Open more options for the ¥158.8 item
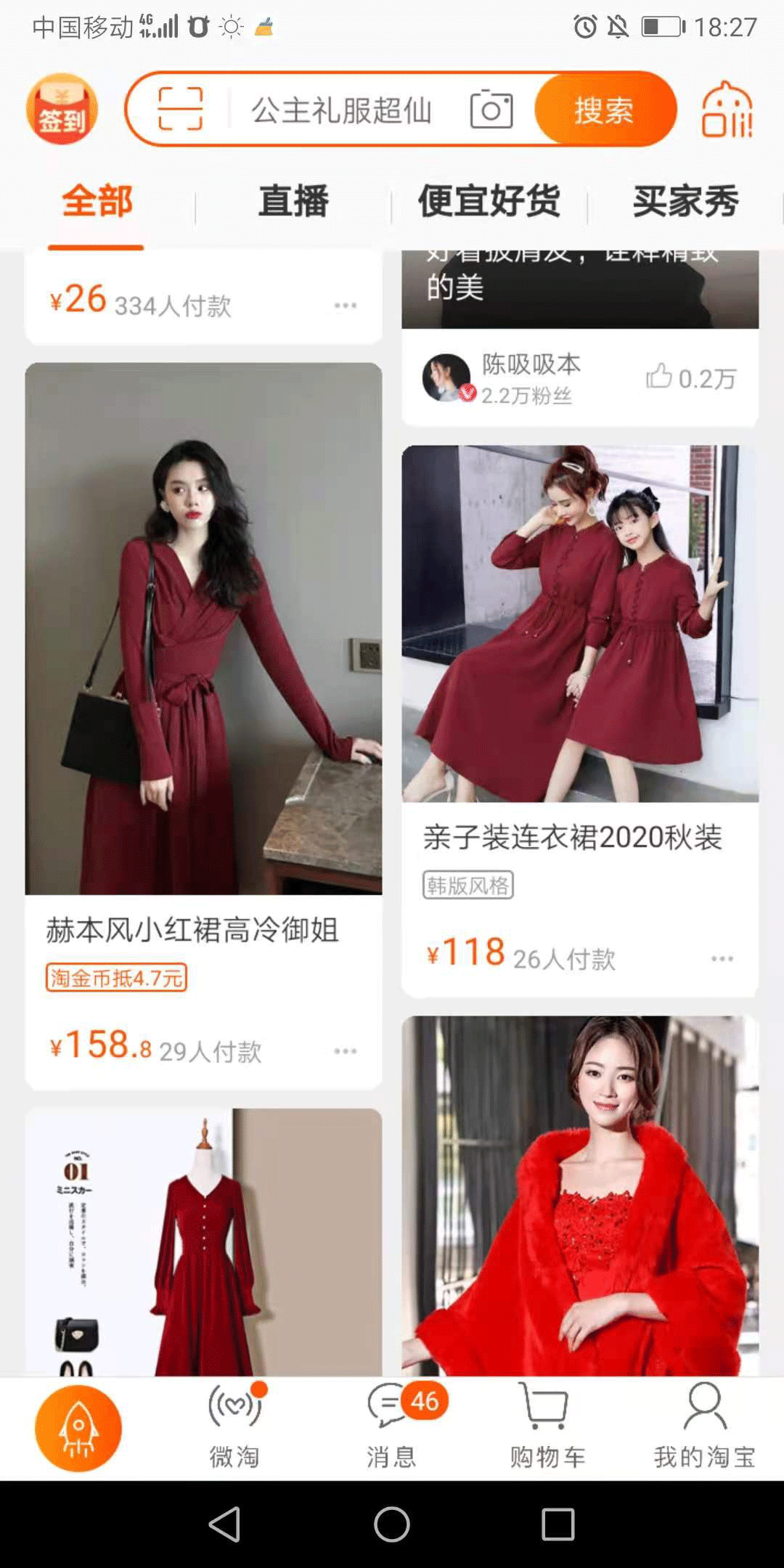 [346, 1051]
